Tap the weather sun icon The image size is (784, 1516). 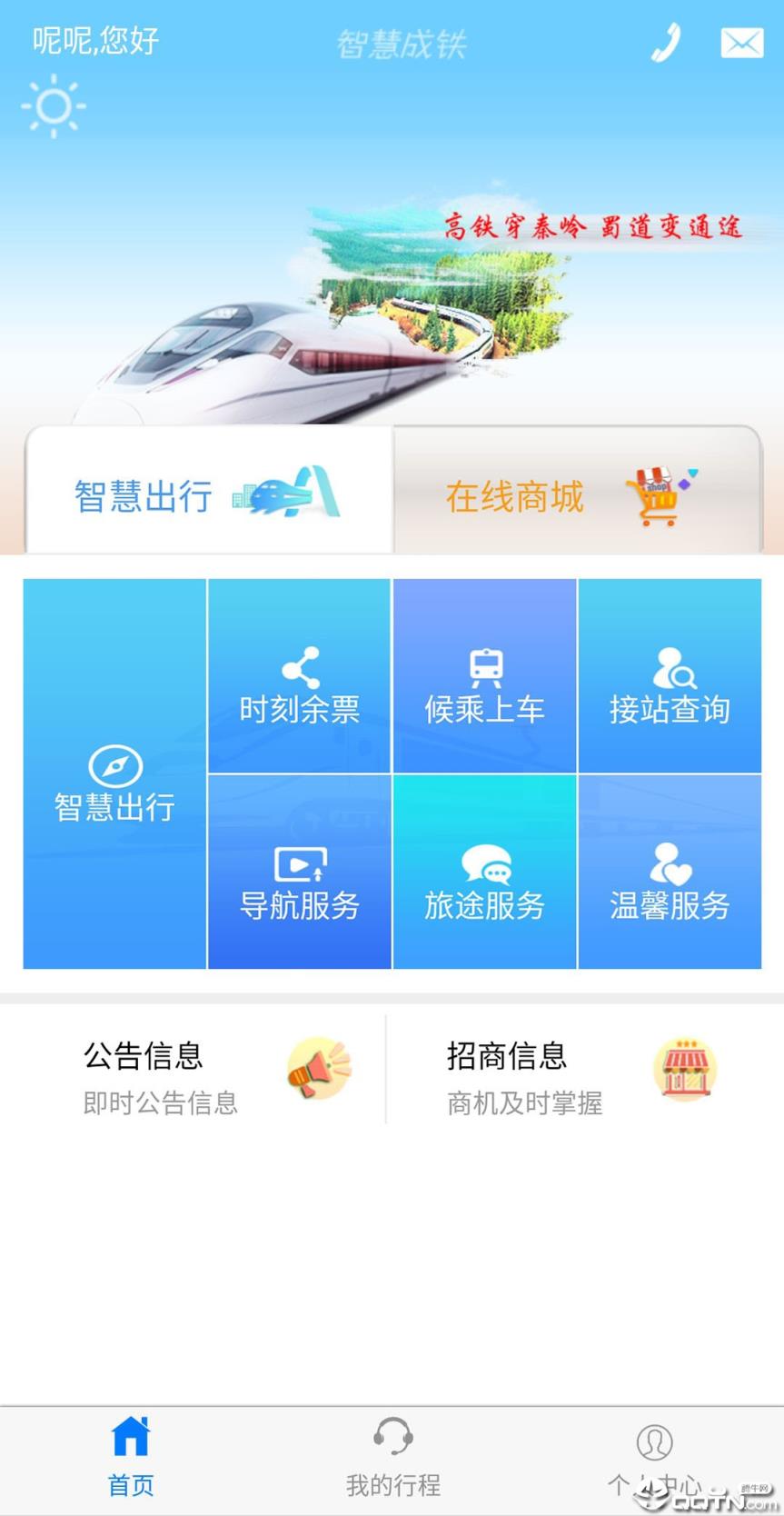[52, 105]
